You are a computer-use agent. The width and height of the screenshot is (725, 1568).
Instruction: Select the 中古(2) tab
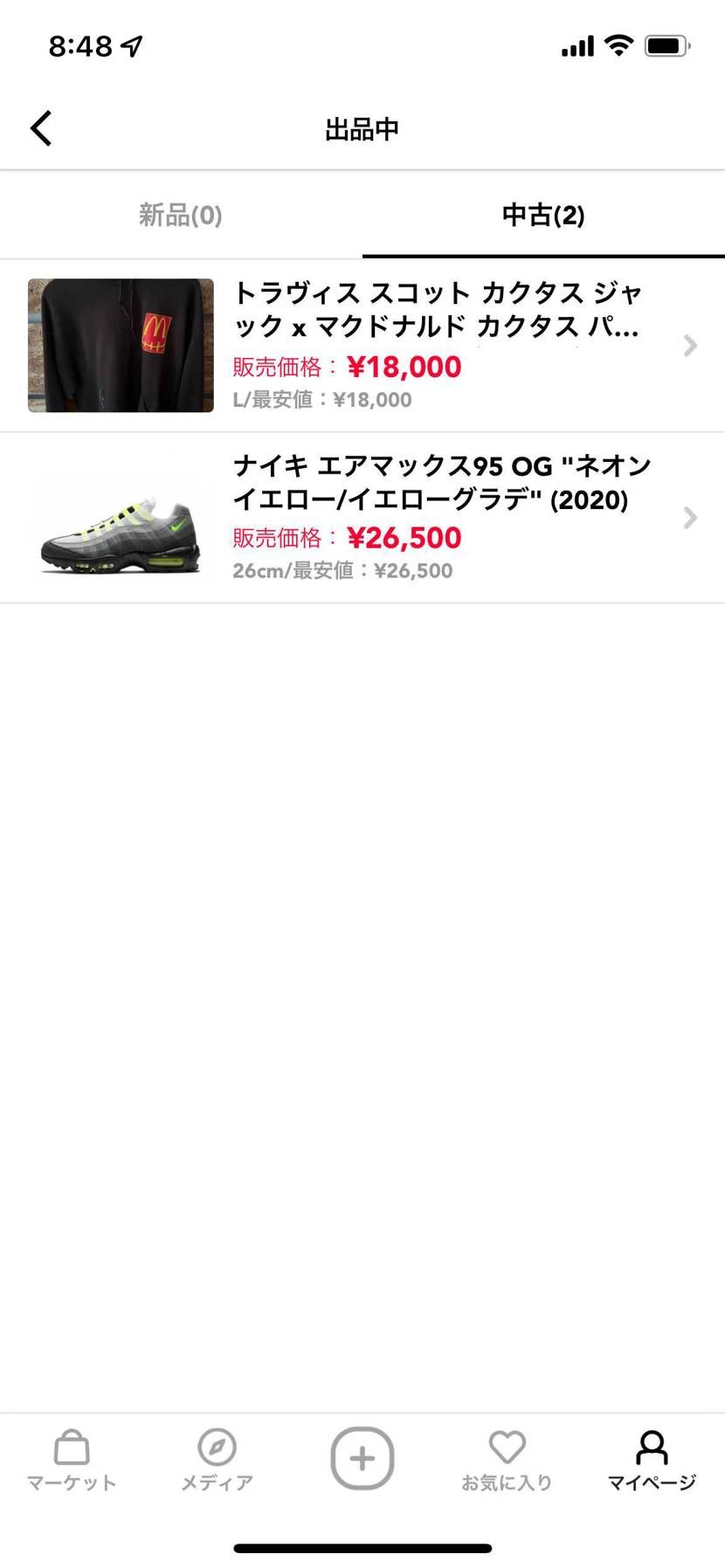point(543,215)
